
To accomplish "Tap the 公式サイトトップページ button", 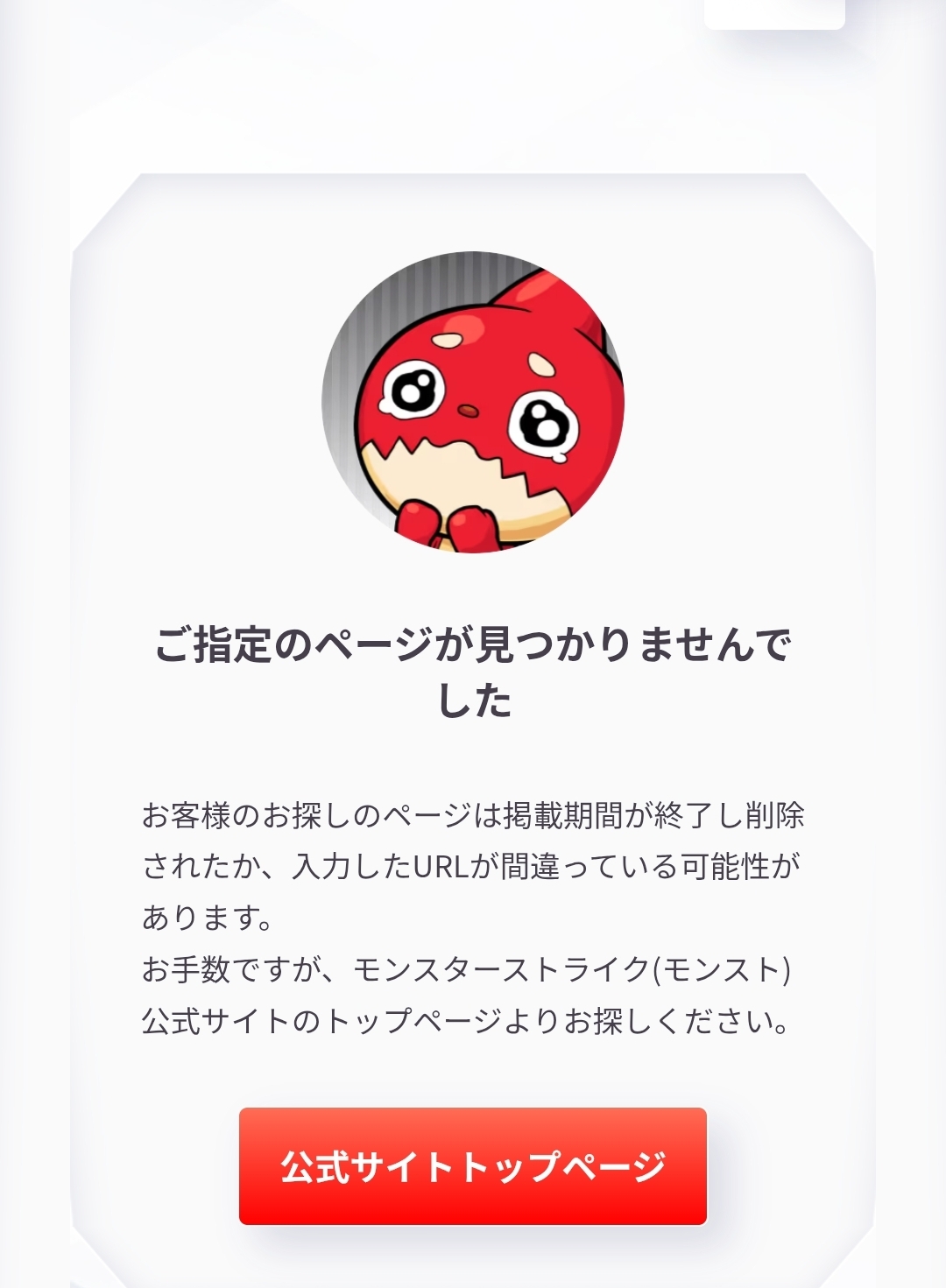I will click(473, 1165).
